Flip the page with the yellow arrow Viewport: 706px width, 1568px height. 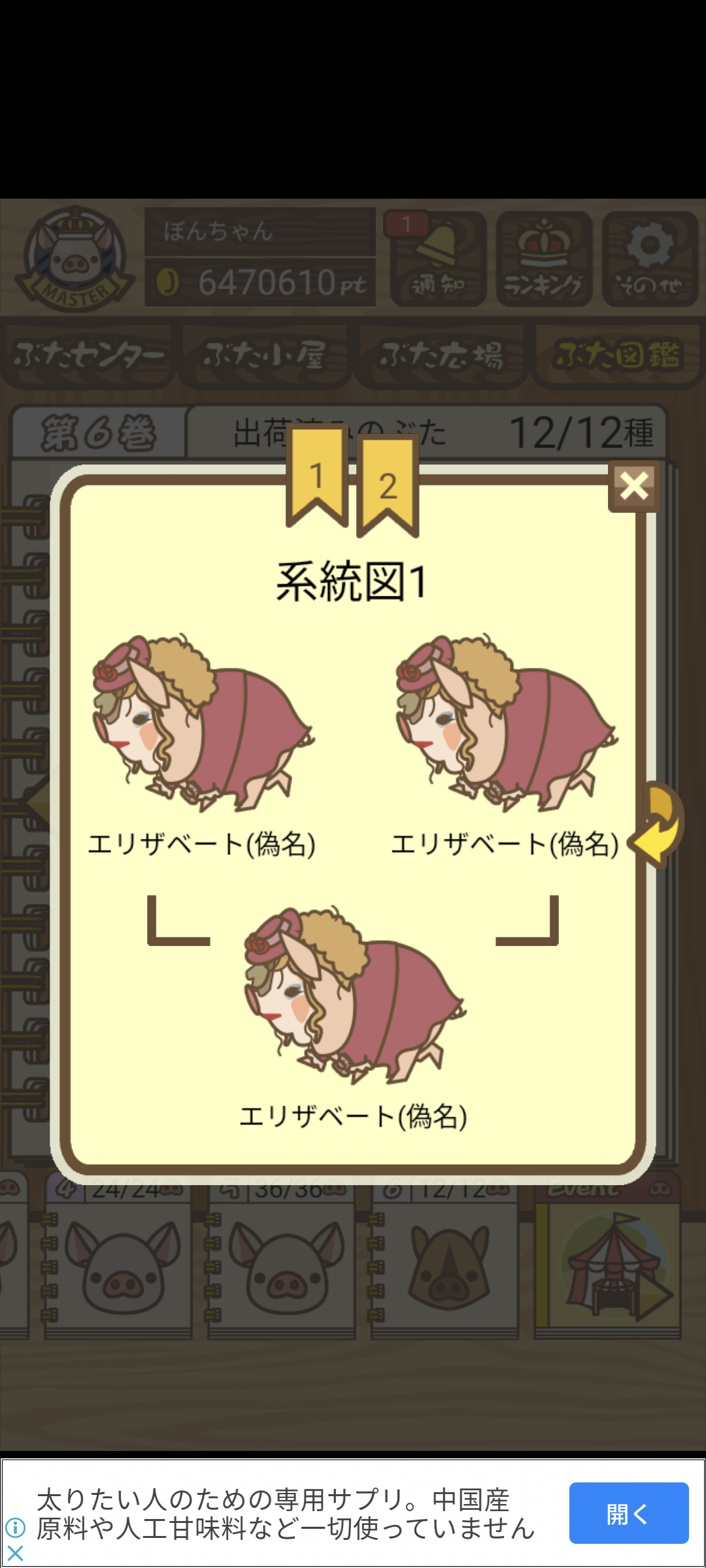(x=657, y=825)
